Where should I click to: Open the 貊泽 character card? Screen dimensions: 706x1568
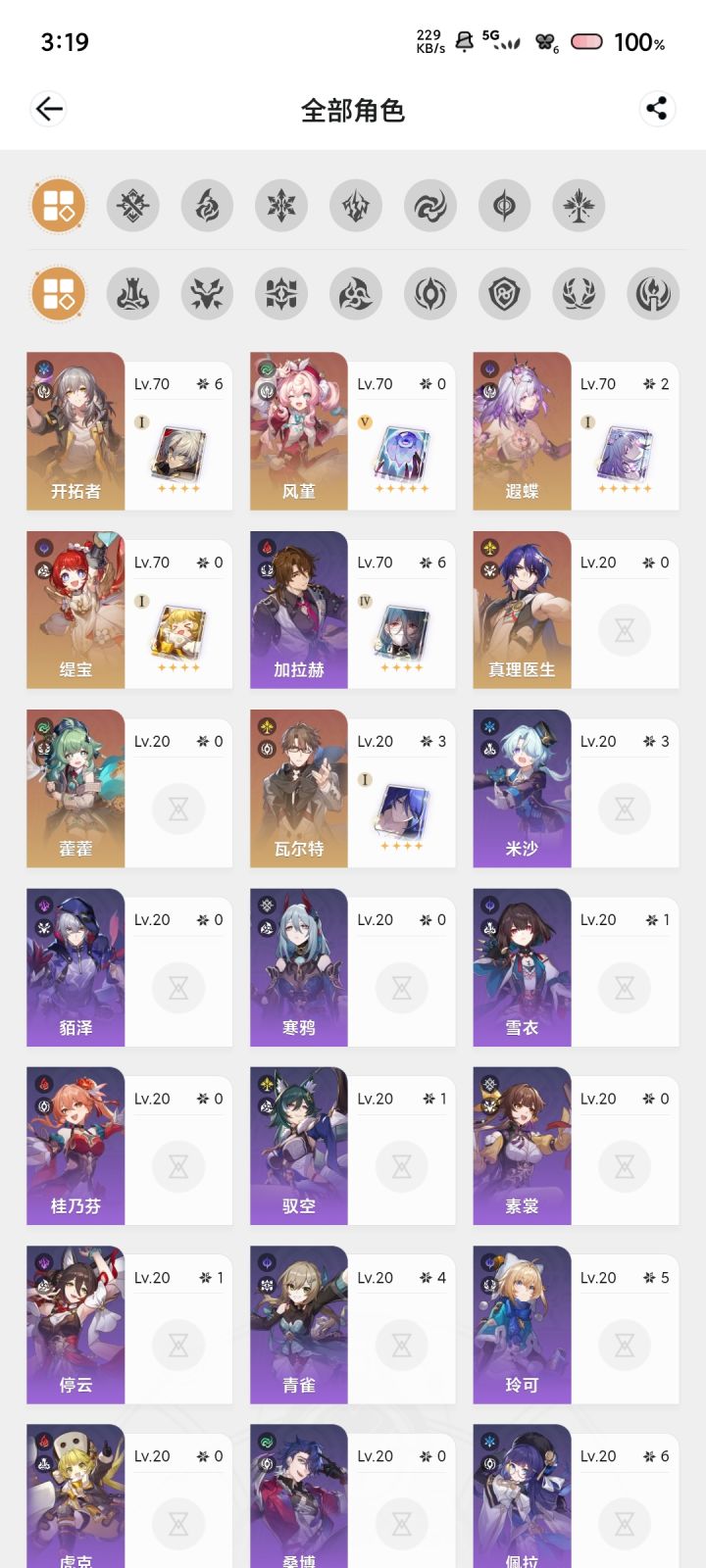click(x=129, y=968)
